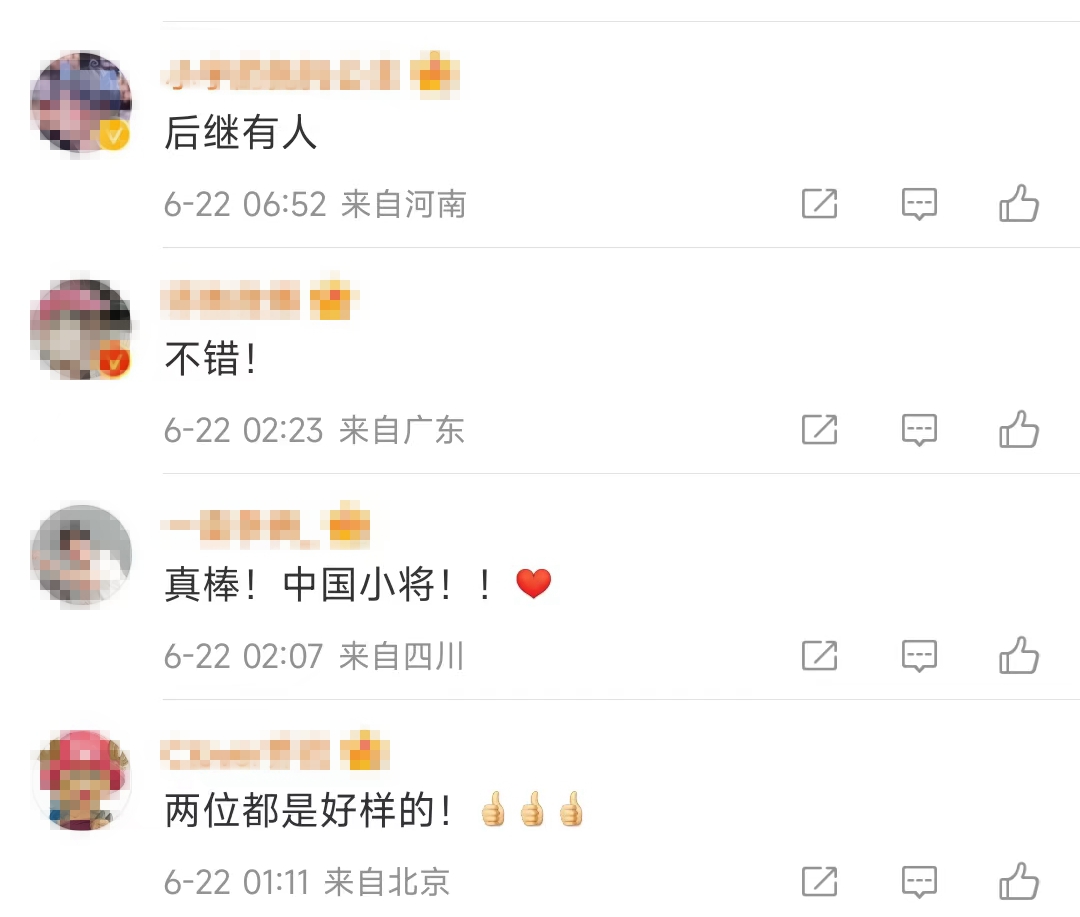Image resolution: width=1080 pixels, height=917 pixels.
Task: Like the comment 不错！
Action: click(1019, 430)
